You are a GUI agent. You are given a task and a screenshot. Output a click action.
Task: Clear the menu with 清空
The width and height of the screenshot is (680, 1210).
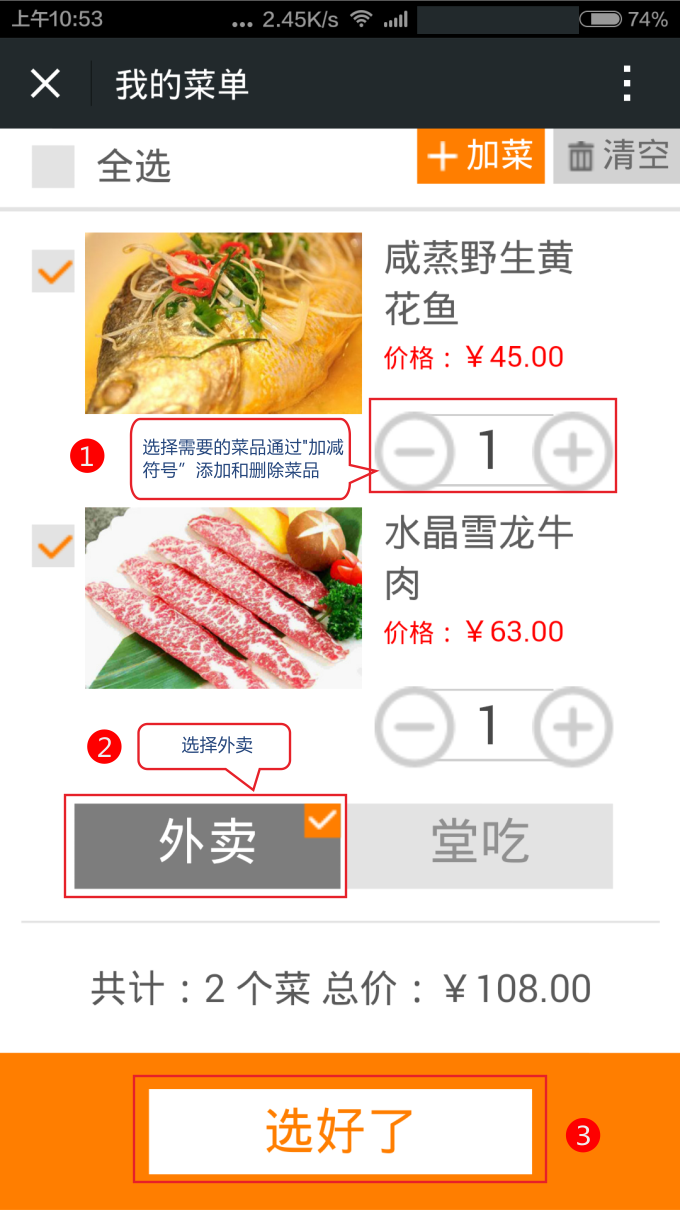[x=617, y=156]
